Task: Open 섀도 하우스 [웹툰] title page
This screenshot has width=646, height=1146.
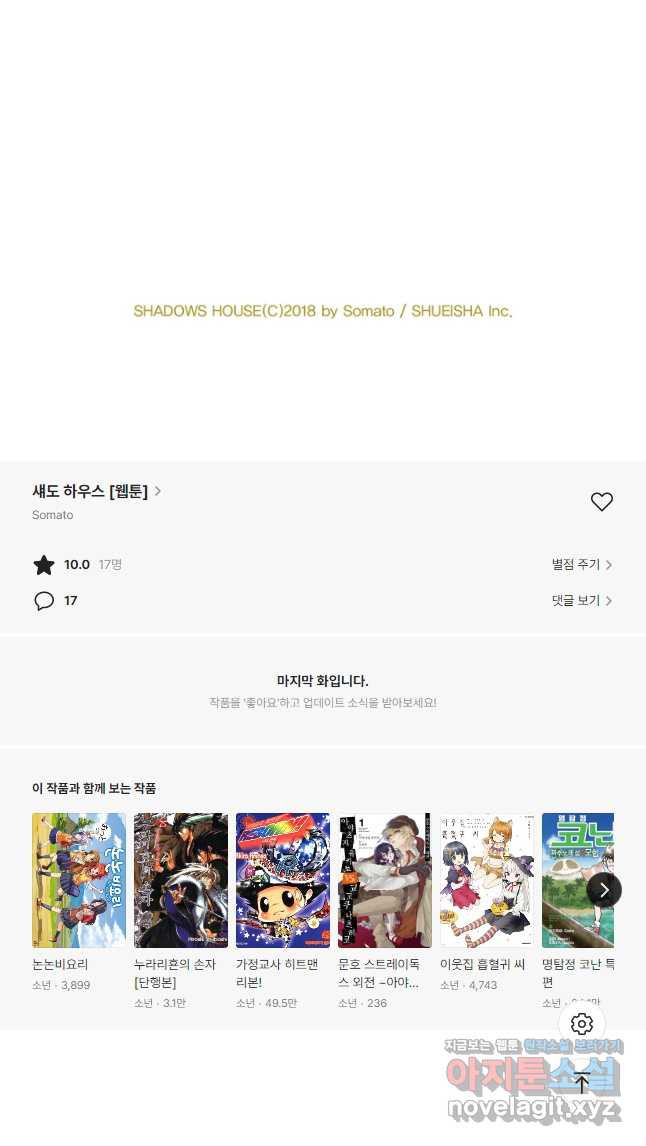Action: (96, 491)
